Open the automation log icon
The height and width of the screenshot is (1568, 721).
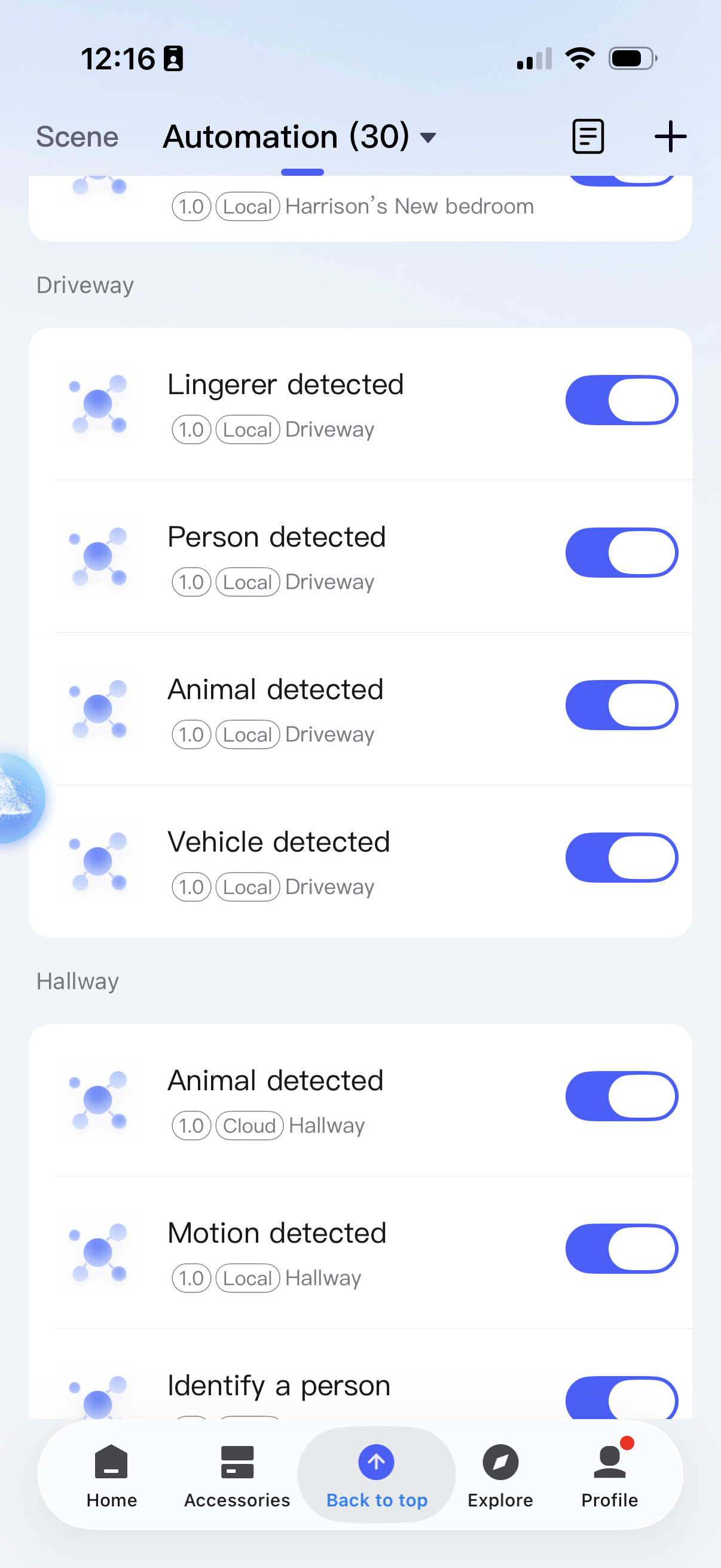[587, 136]
